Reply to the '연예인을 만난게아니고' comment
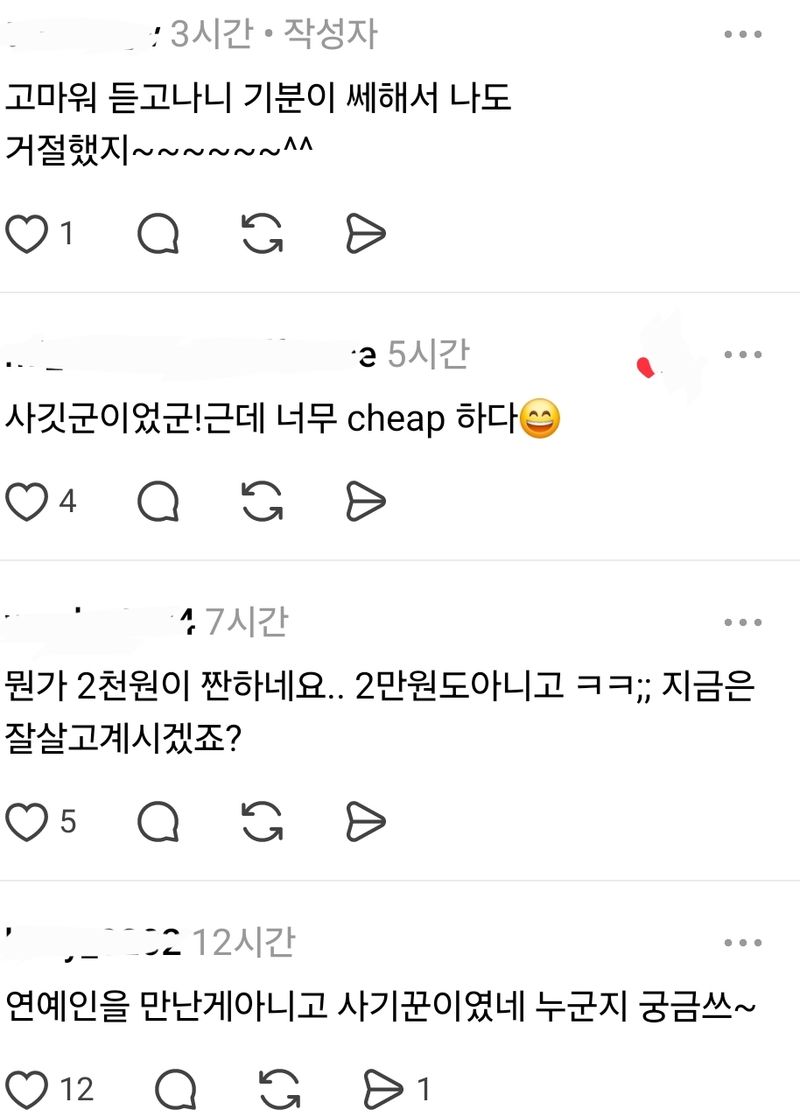This screenshot has width=800, height=1117. (x=176, y=1088)
